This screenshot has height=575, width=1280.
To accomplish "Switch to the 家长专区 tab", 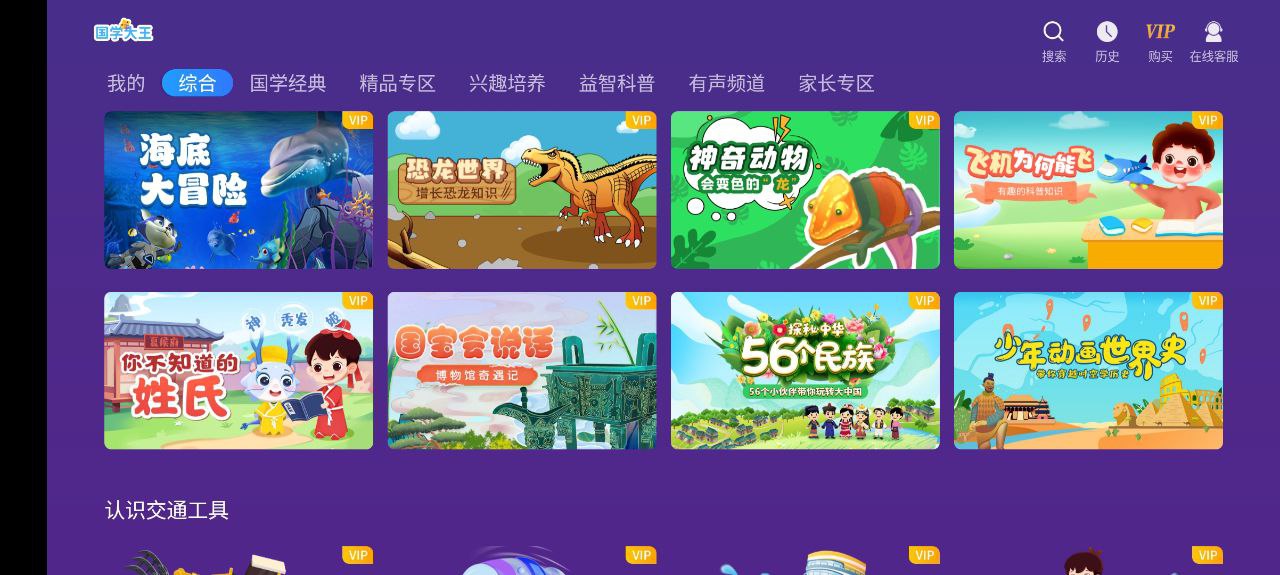I will [x=836, y=84].
